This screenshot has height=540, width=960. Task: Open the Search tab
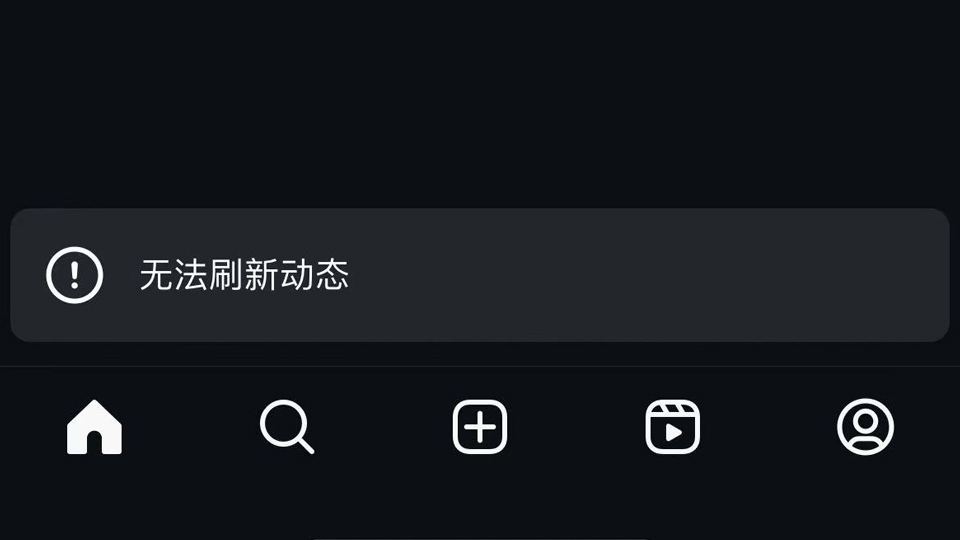pos(287,427)
